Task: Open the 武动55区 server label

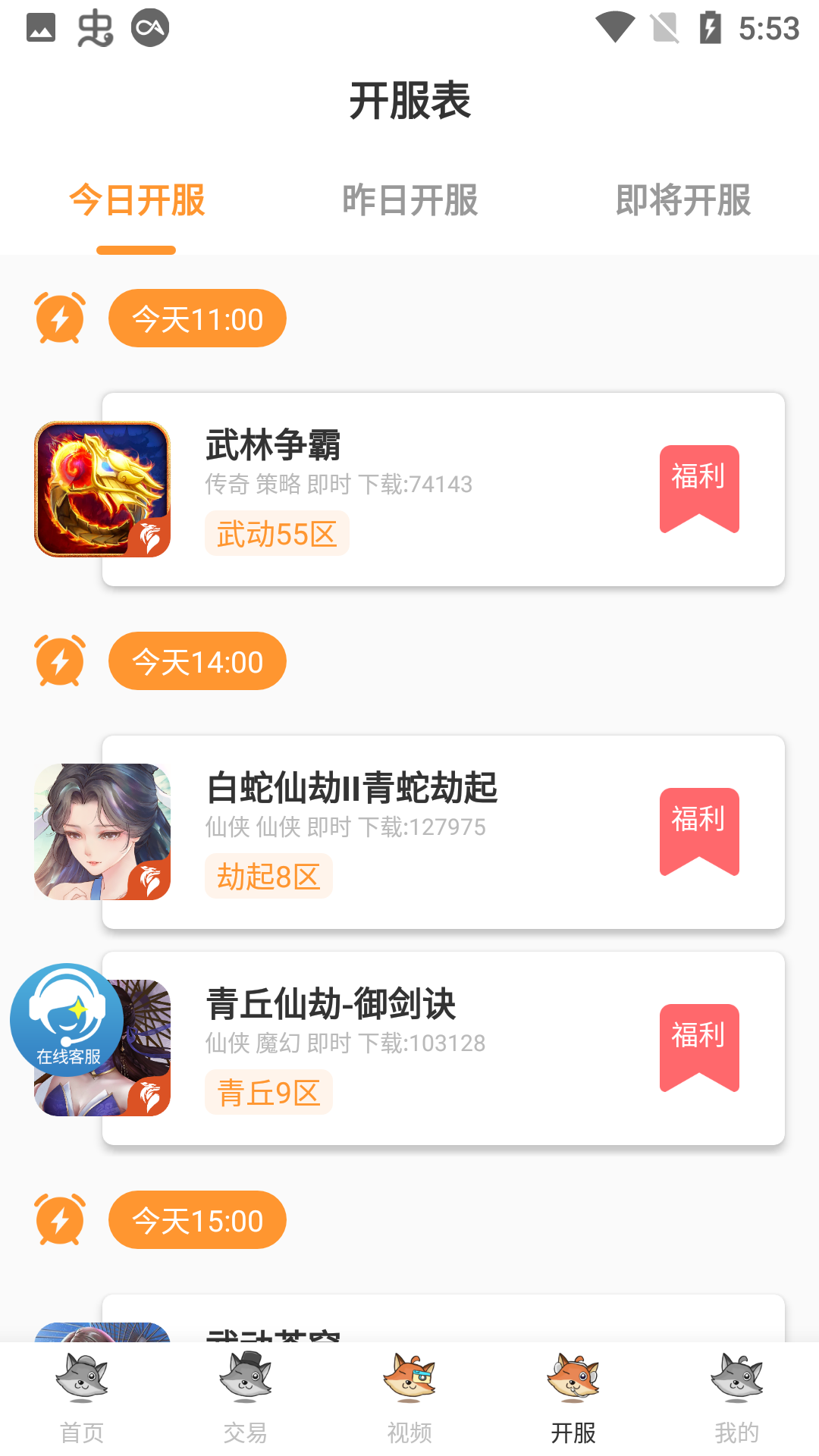Action: click(x=277, y=534)
